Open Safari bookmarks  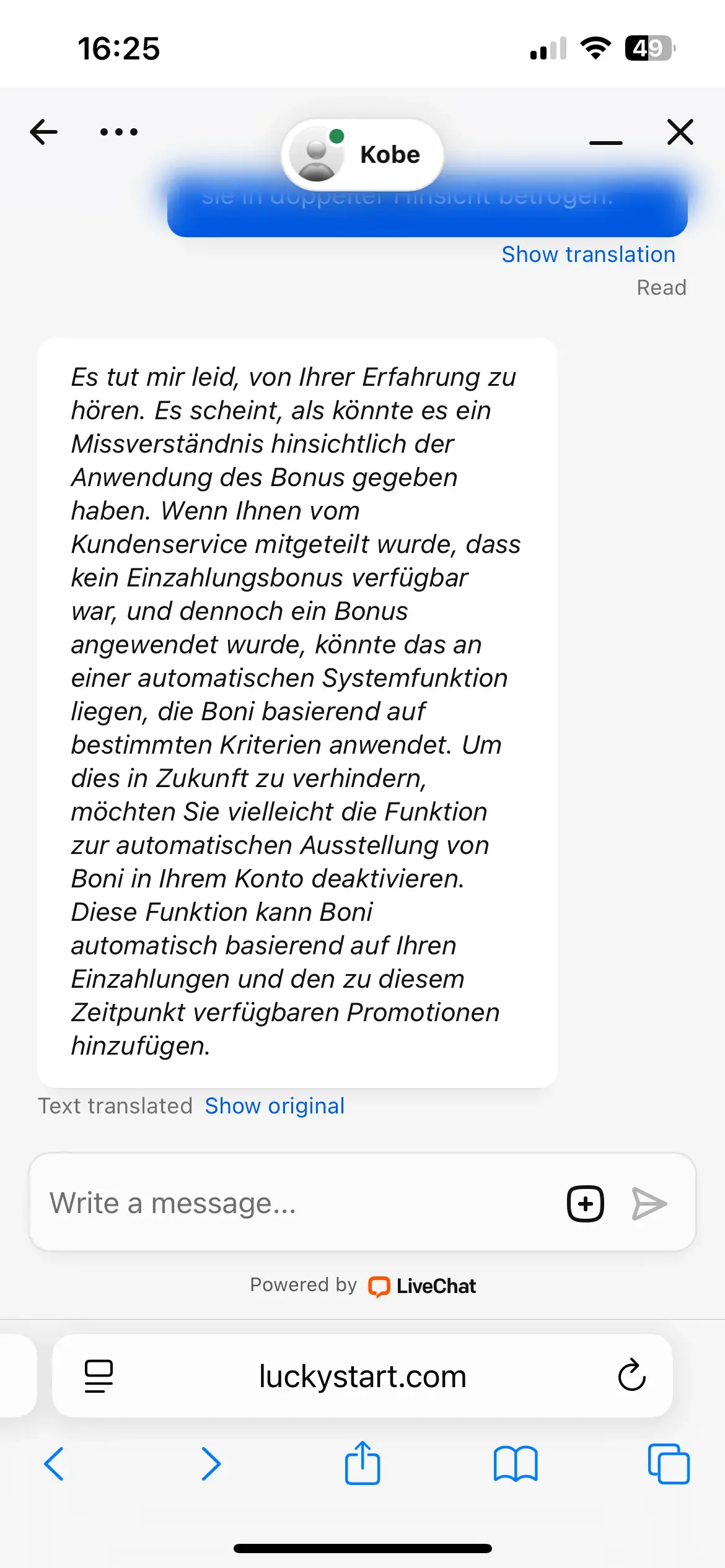(x=516, y=1464)
